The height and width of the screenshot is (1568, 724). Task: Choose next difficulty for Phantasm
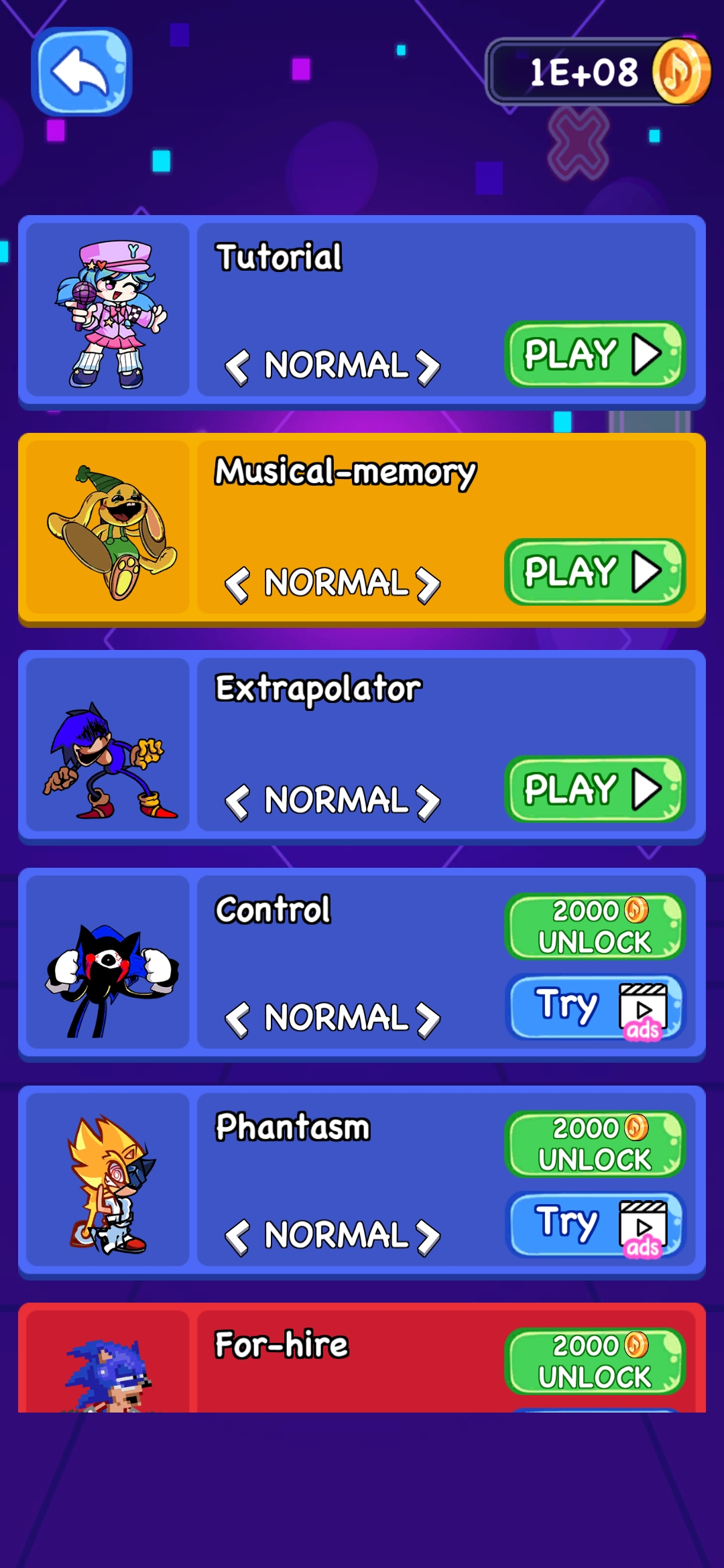coord(428,1236)
